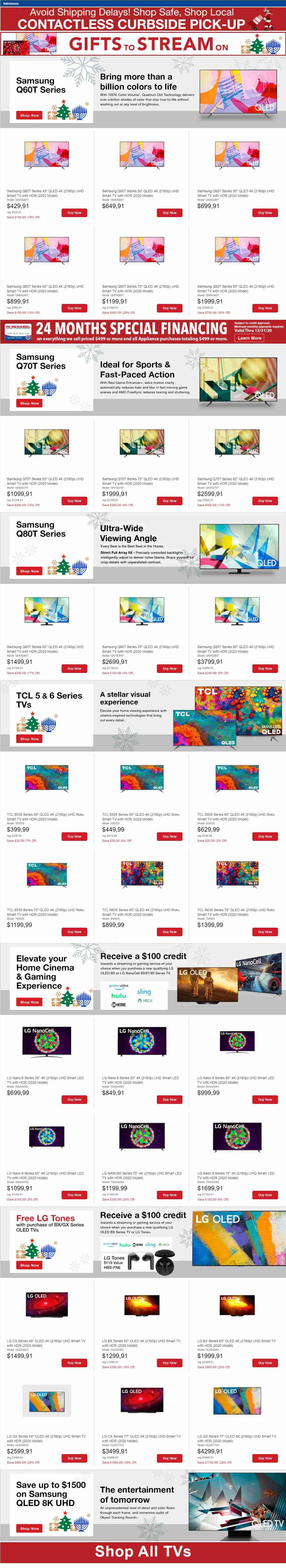Tap Learn More on the special financing banner
Screen dimensions: 286x1568
coord(249,338)
